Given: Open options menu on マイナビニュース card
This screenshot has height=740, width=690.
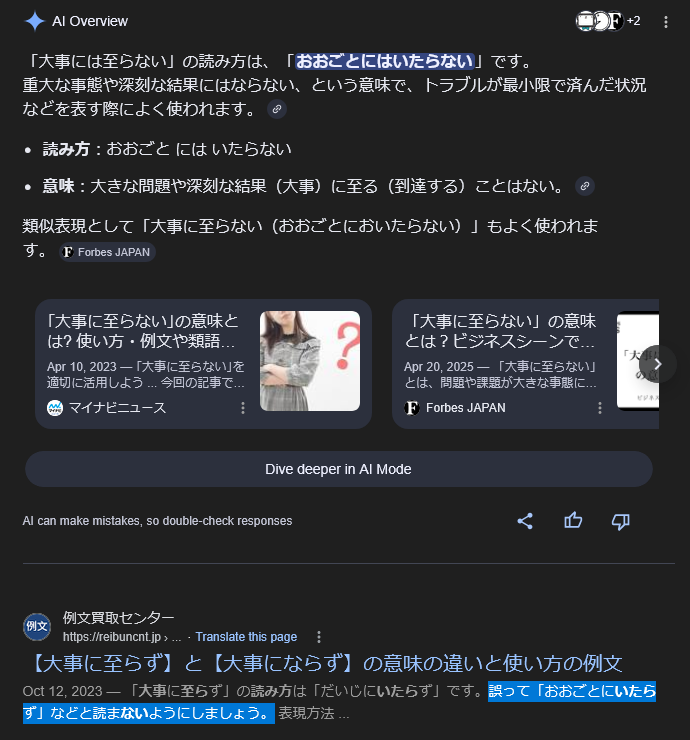Looking at the screenshot, I should point(243,408).
